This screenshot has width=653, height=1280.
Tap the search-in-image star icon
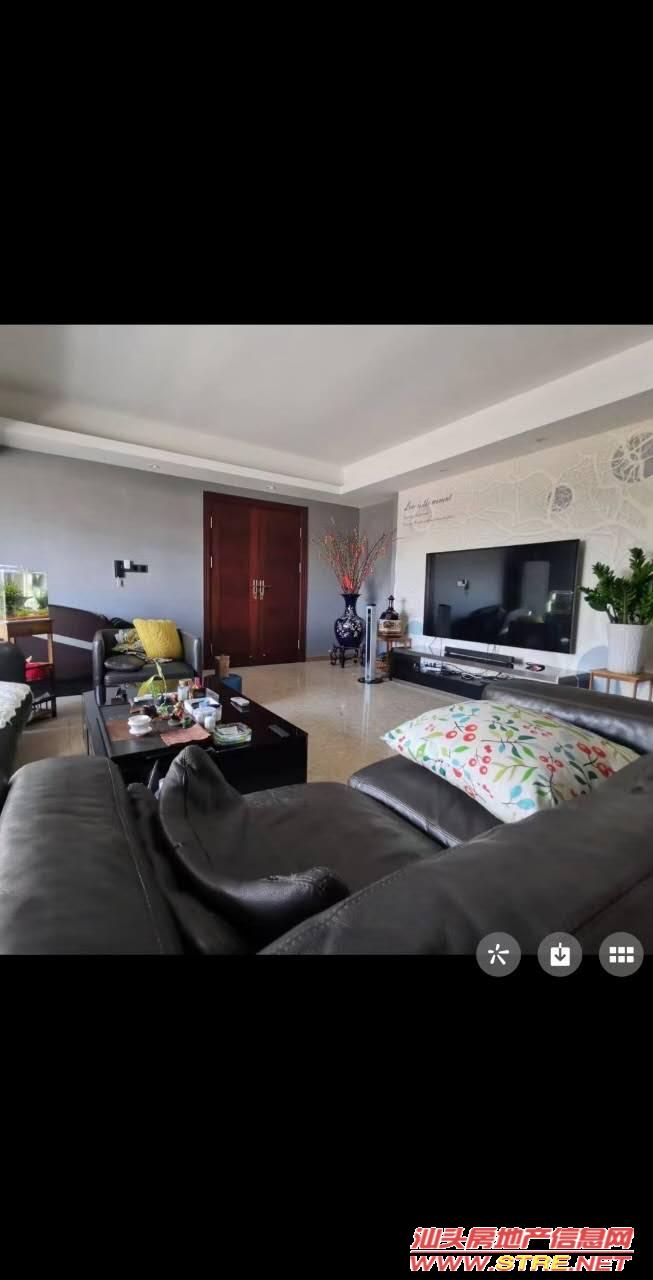click(498, 954)
